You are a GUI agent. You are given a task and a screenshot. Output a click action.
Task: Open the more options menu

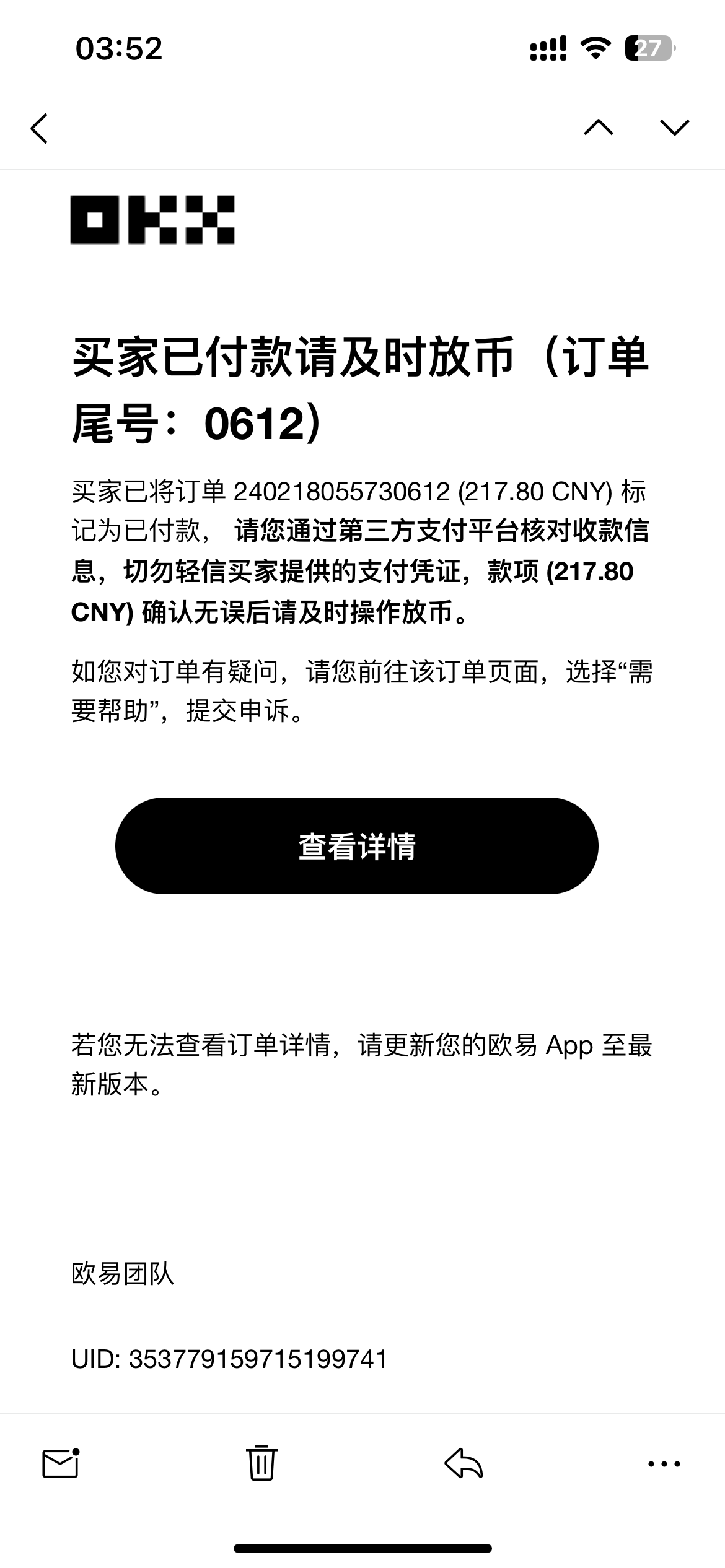(x=664, y=1465)
